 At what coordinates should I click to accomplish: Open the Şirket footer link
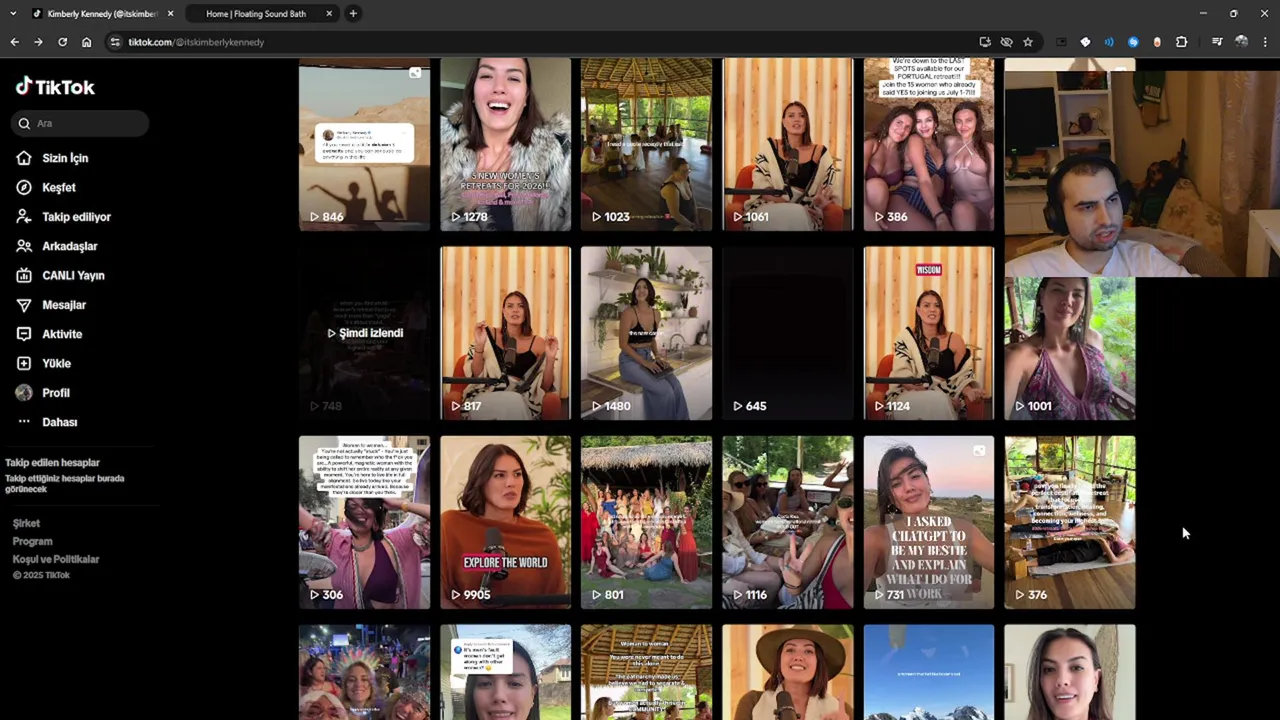tap(26, 523)
